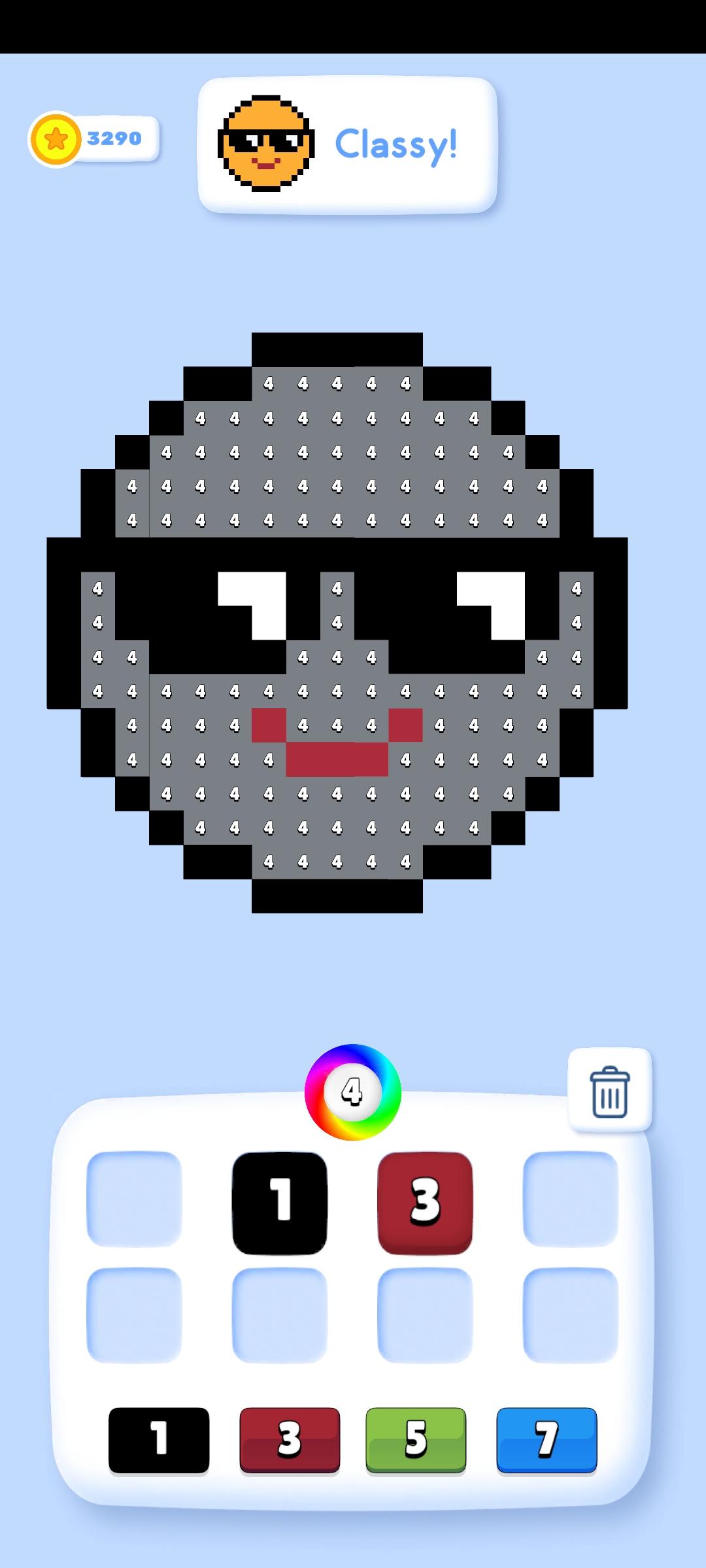Click the Classy! title banner
The width and height of the screenshot is (706, 1568).
(395, 145)
